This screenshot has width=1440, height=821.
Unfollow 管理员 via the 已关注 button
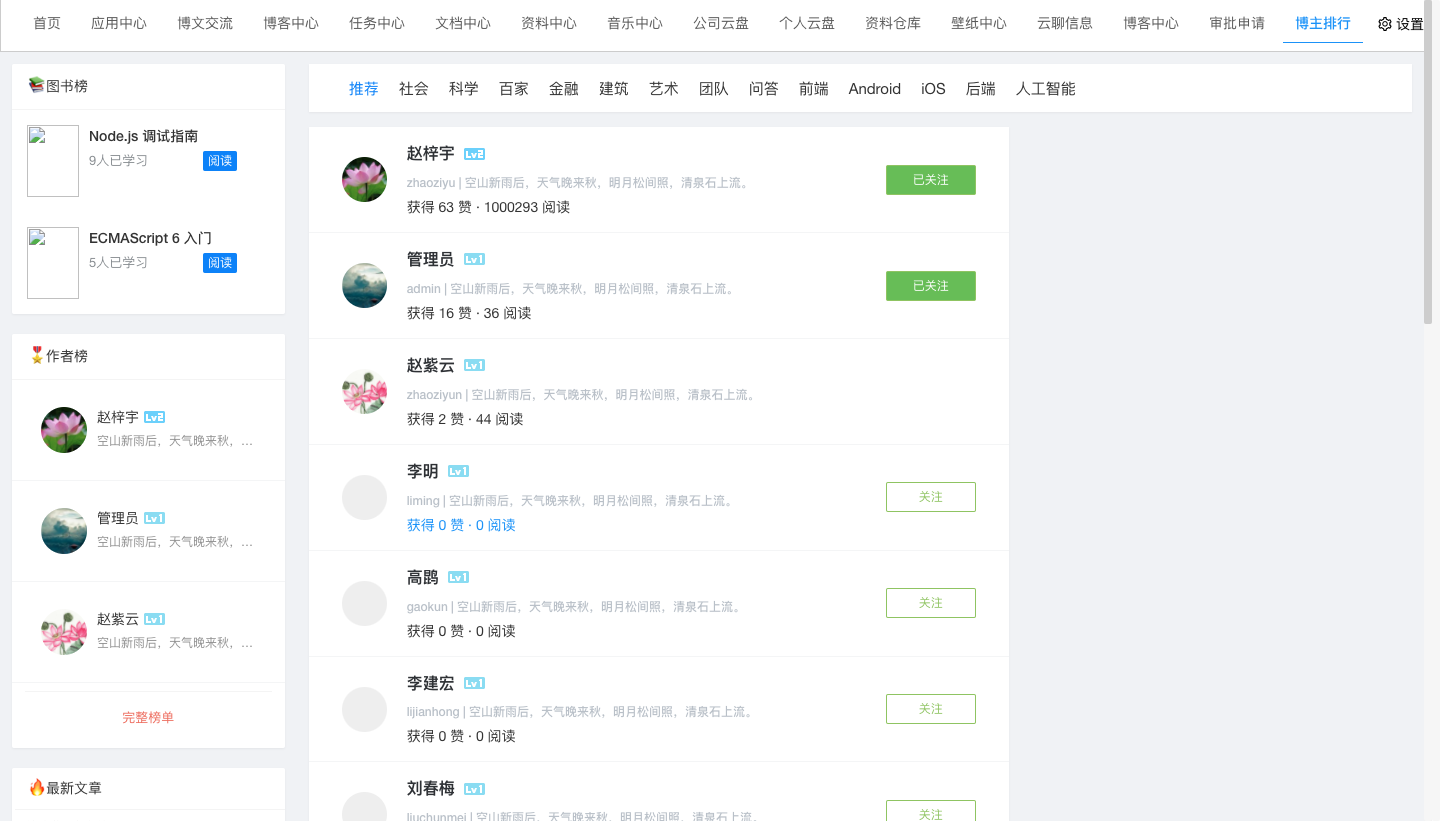(x=930, y=286)
